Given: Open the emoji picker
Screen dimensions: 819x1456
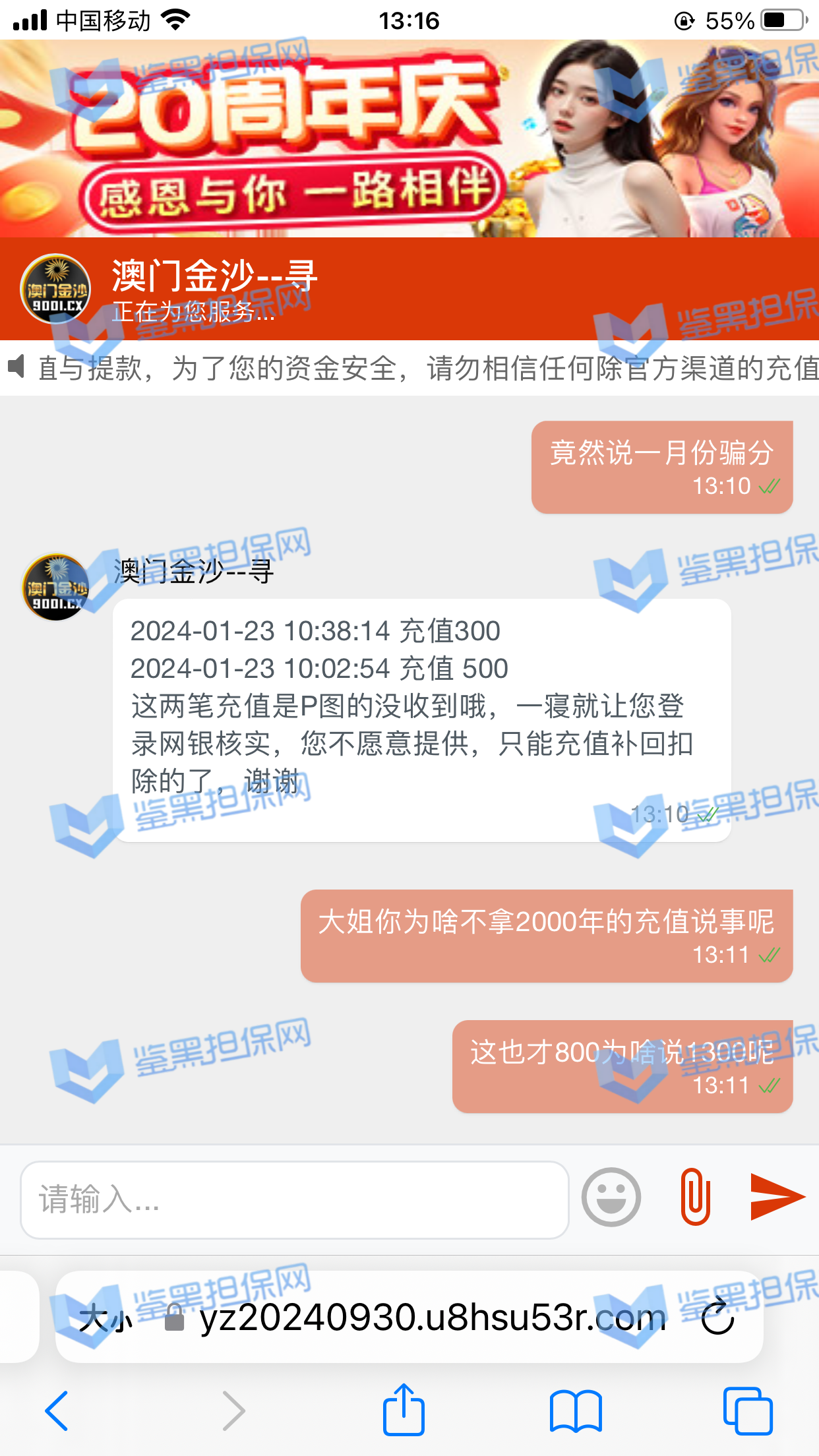Looking at the screenshot, I should [611, 1197].
